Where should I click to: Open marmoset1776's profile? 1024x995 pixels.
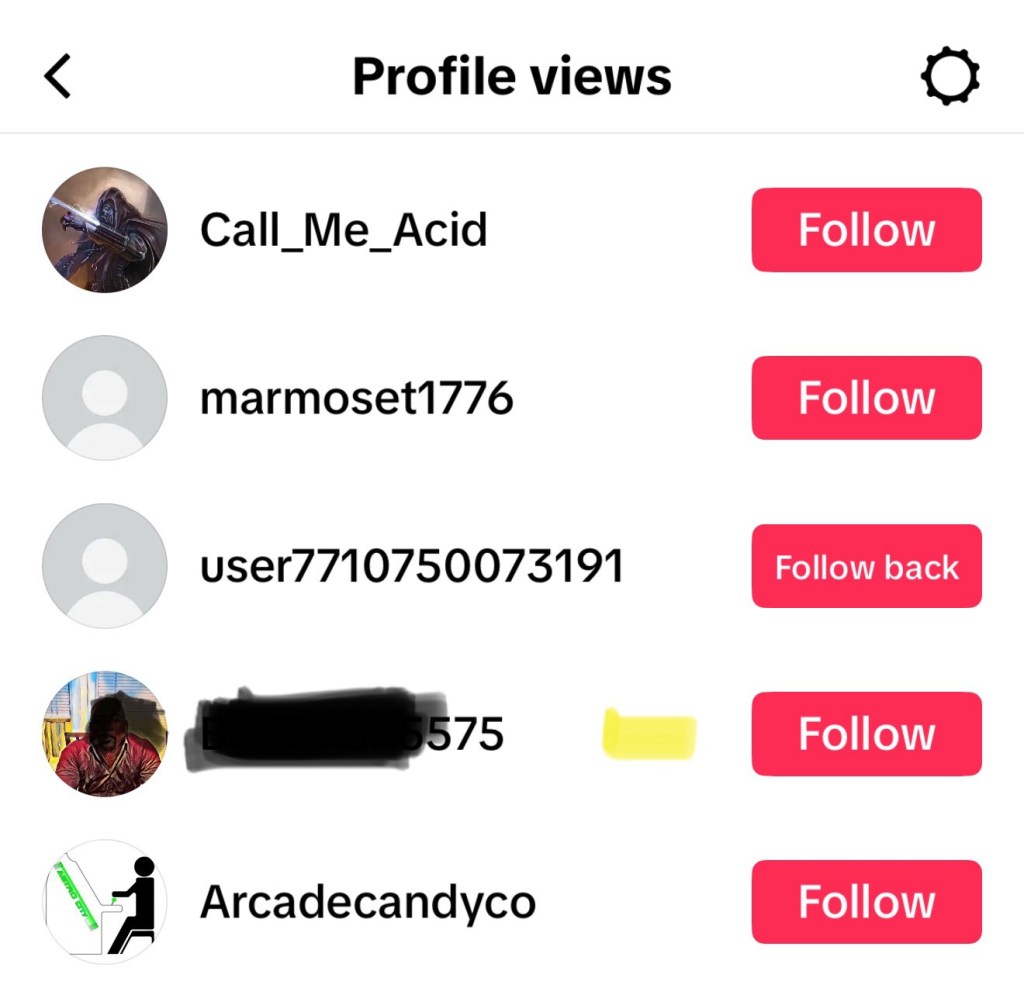(356, 398)
